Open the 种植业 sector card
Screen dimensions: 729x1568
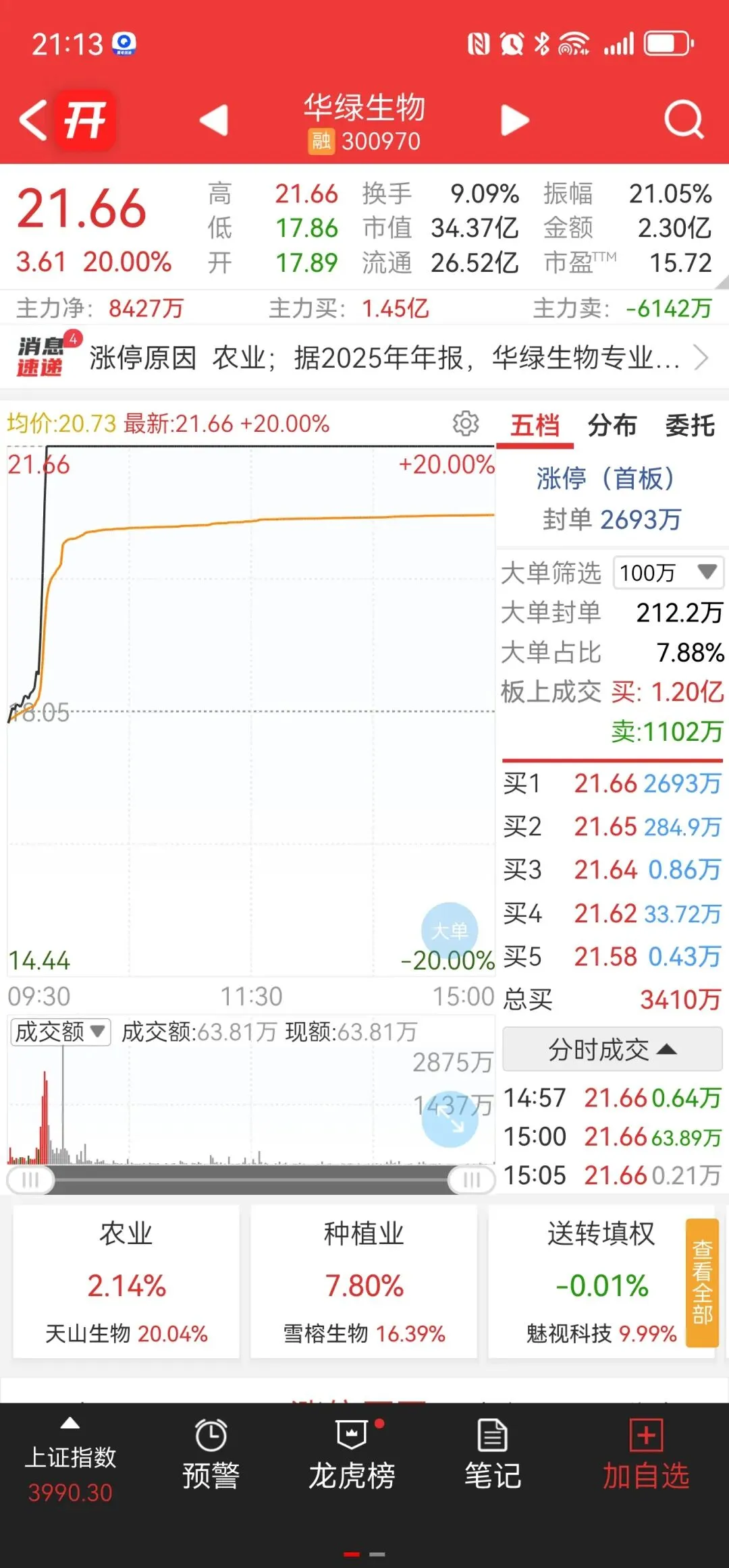coord(364,1282)
